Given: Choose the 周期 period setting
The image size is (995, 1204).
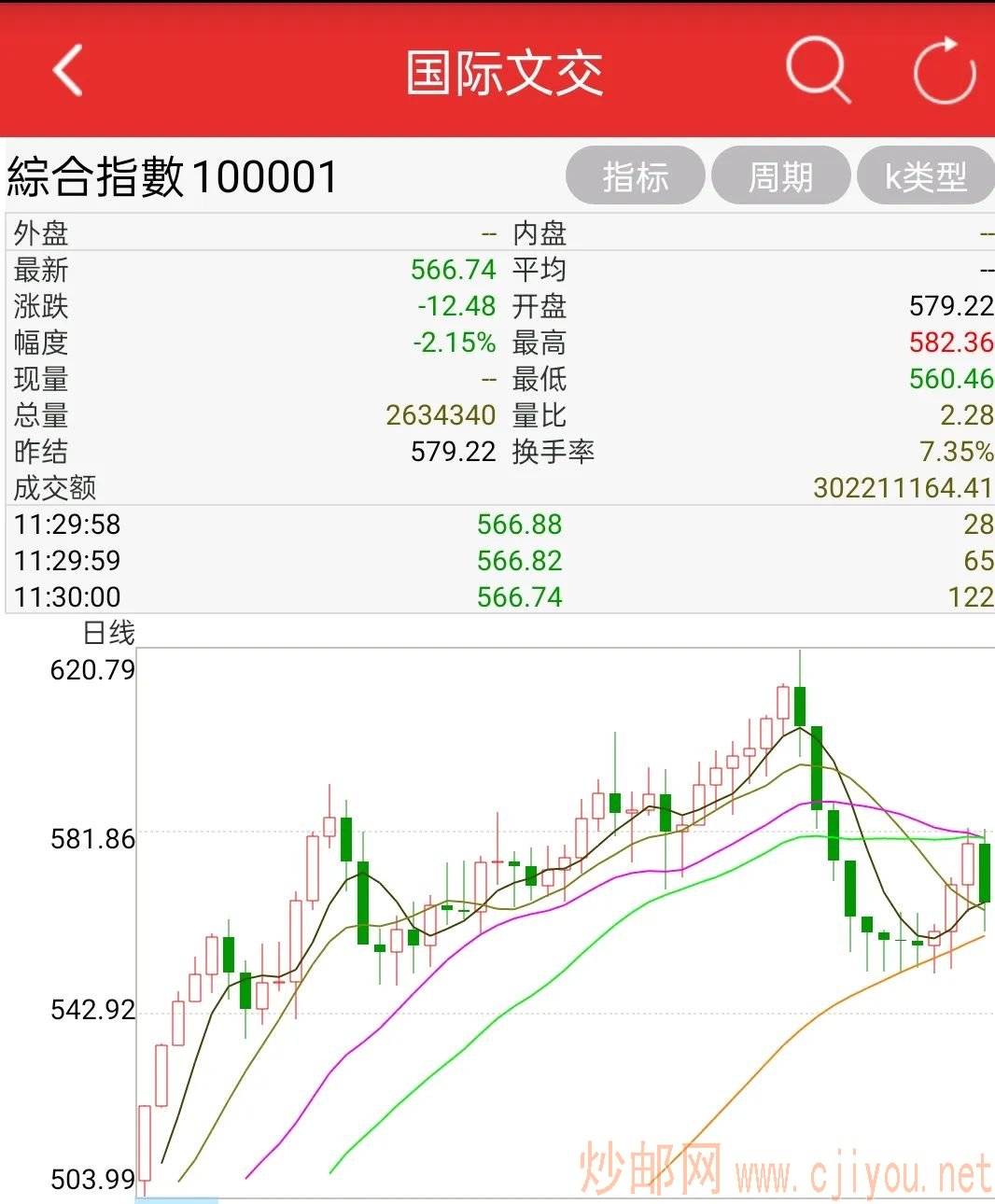Looking at the screenshot, I should click(780, 175).
